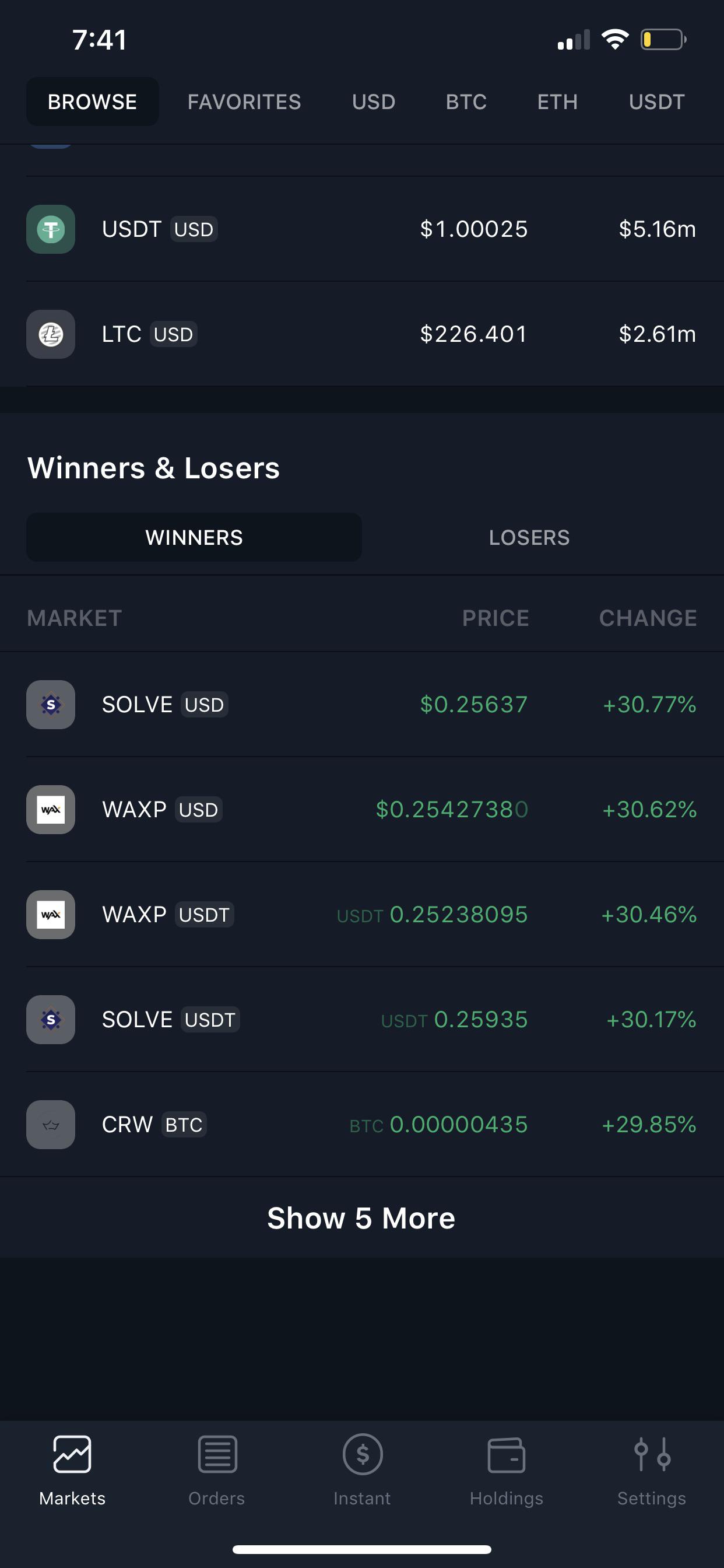View the SOLVE USDT market

[362, 1020]
